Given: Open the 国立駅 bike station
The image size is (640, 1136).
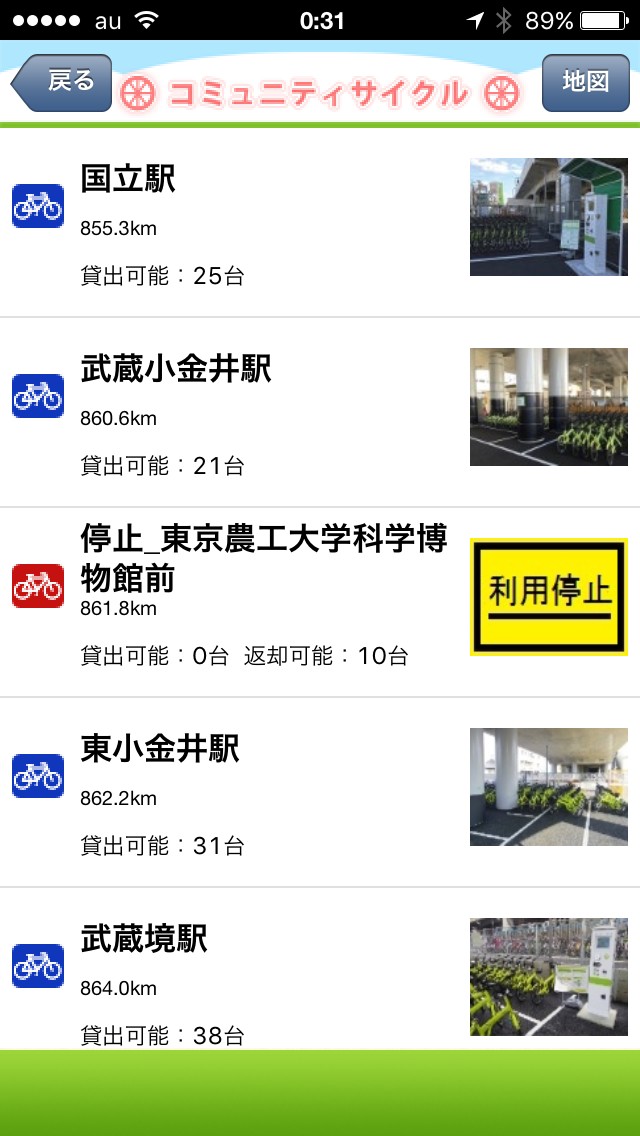Looking at the screenshot, I should [x=320, y=222].
